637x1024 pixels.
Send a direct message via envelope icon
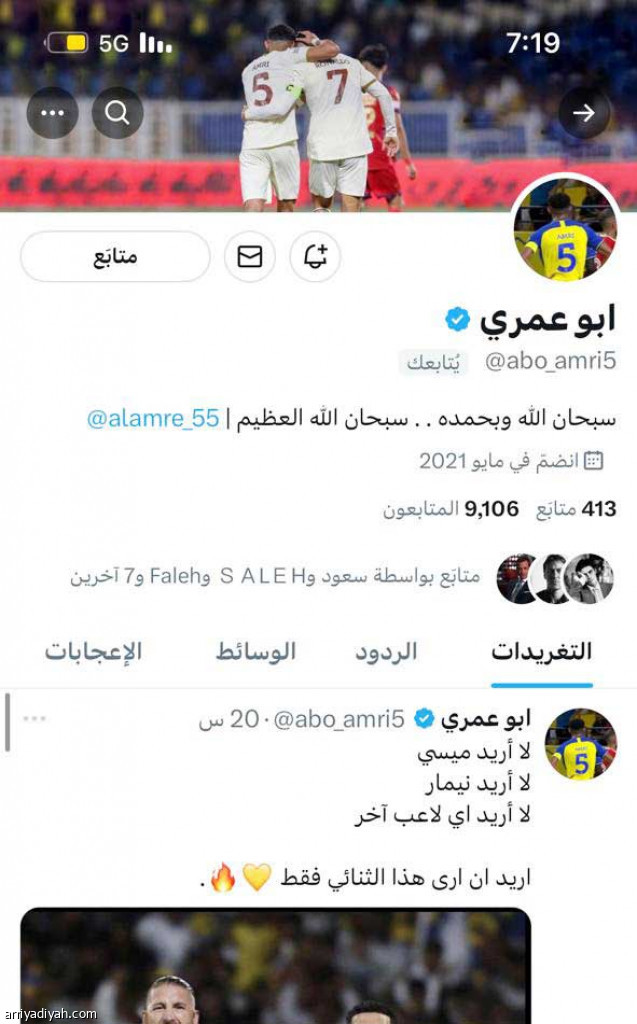pos(249,257)
